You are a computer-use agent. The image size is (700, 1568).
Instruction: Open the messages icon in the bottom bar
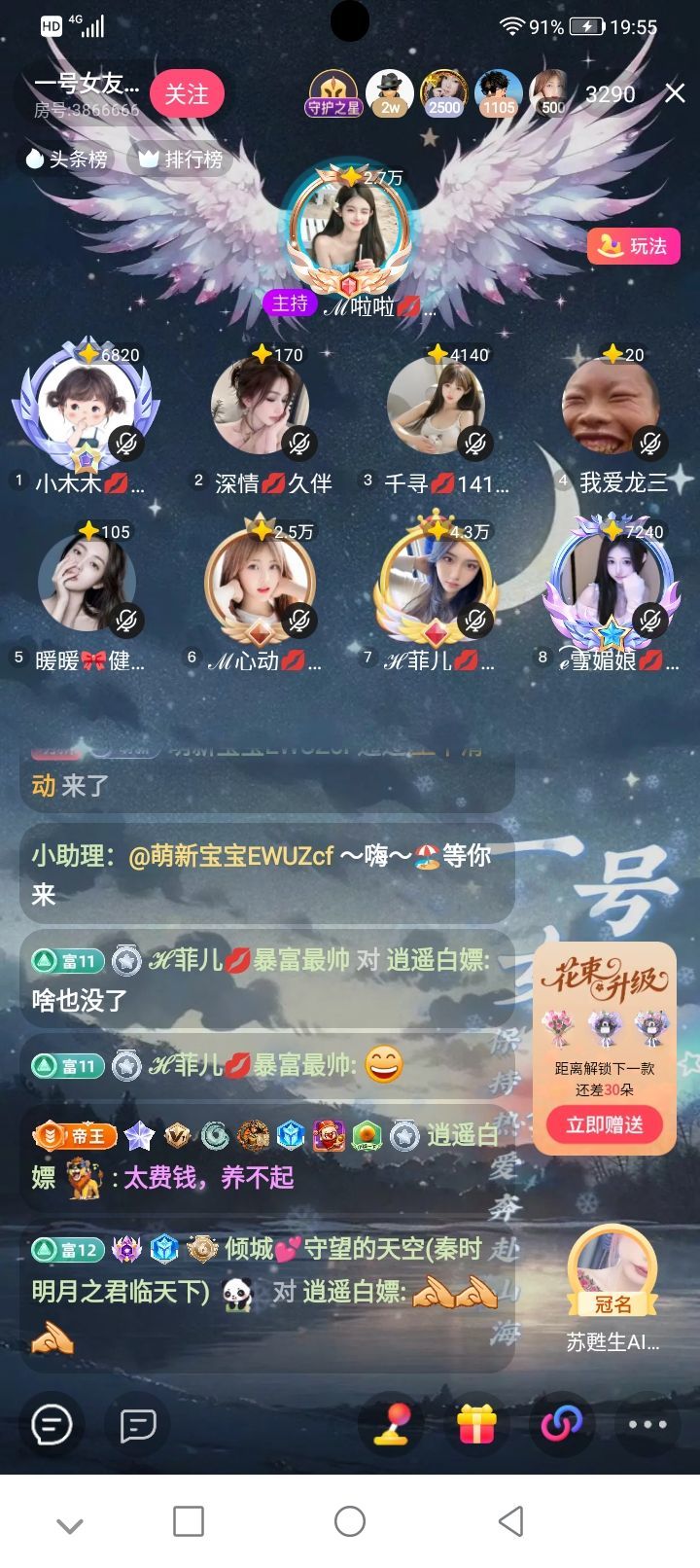point(137,1425)
